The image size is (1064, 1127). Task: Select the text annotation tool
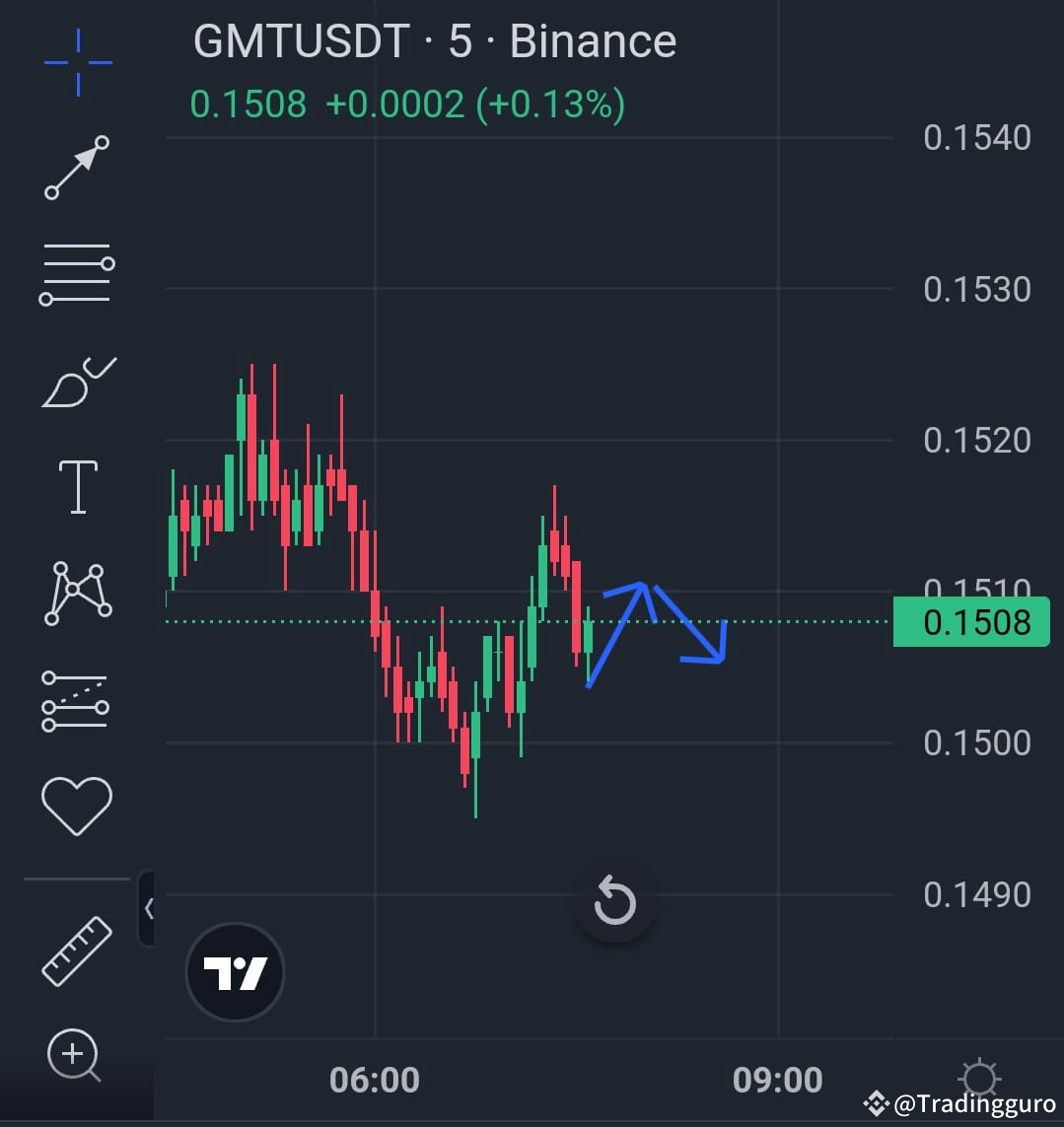click(x=77, y=485)
